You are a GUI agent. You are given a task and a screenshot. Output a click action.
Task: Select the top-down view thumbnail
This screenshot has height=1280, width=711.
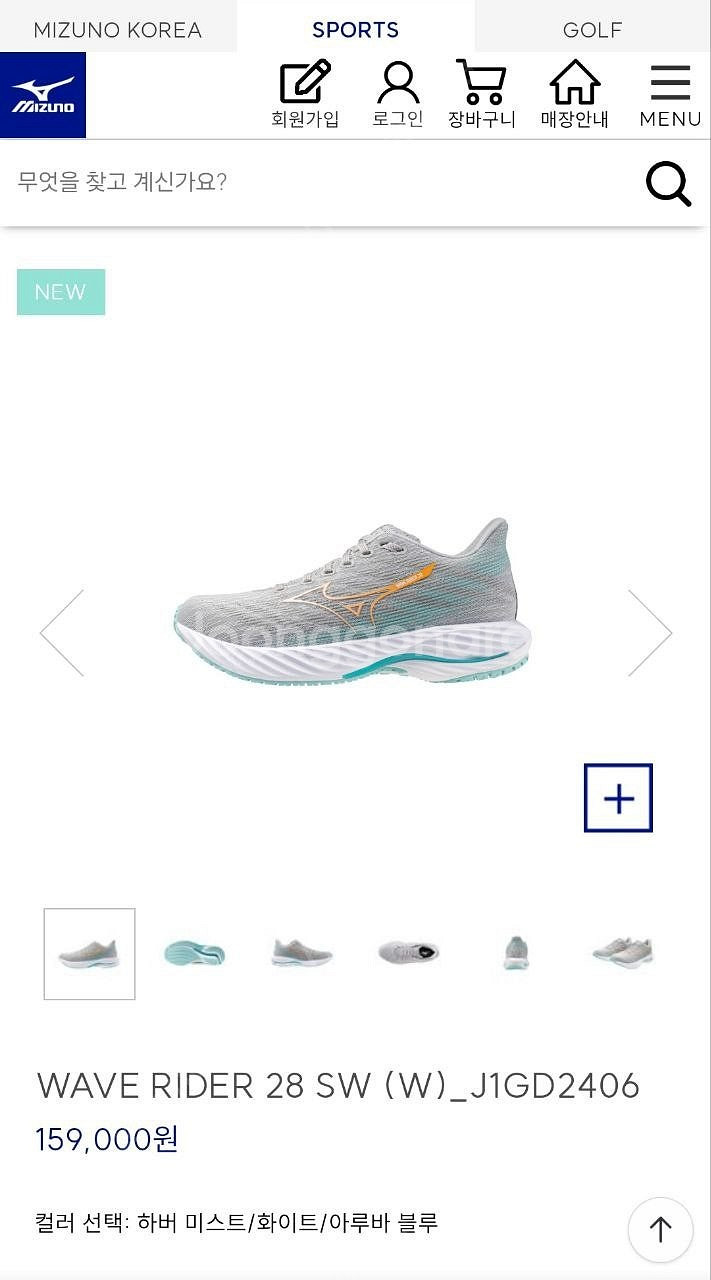[408, 953]
